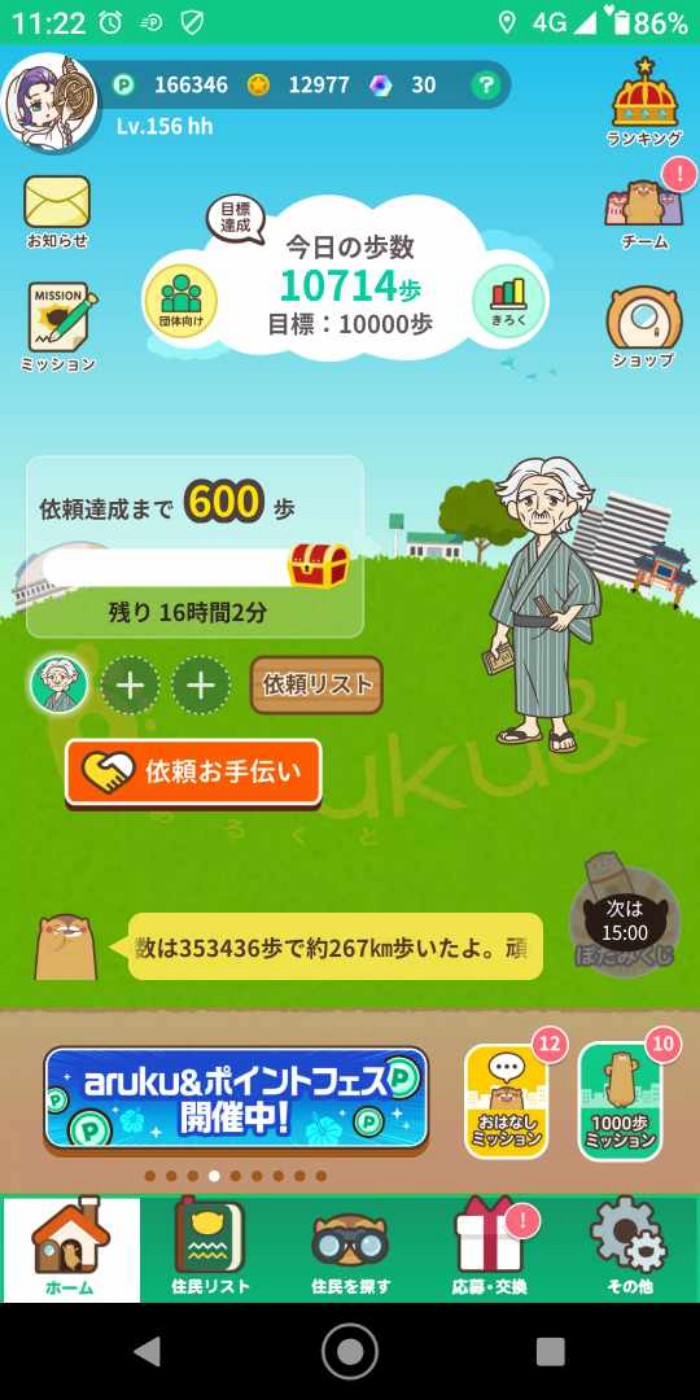Open お知らせ mail notifications

click(57, 209)
